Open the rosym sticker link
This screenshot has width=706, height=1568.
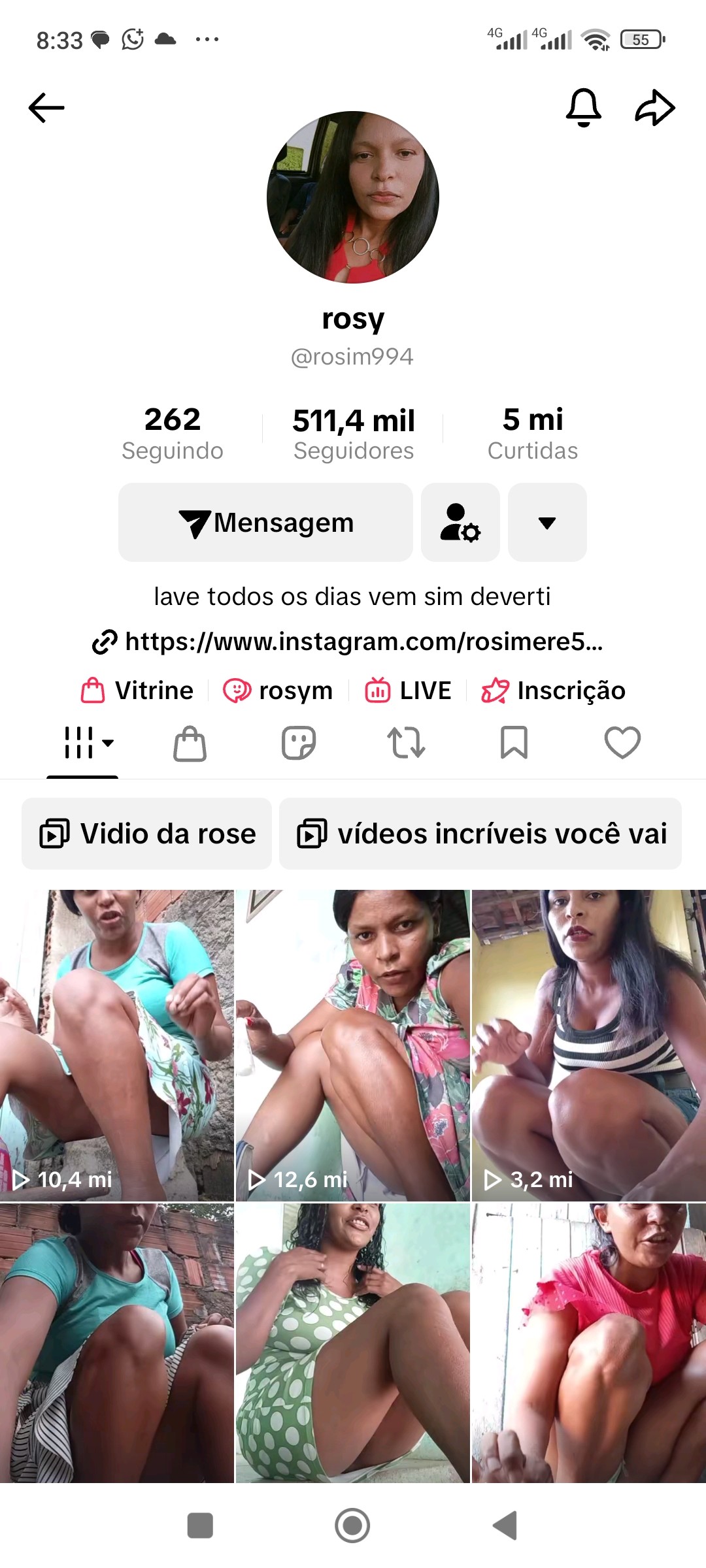[x=278, y=691]
